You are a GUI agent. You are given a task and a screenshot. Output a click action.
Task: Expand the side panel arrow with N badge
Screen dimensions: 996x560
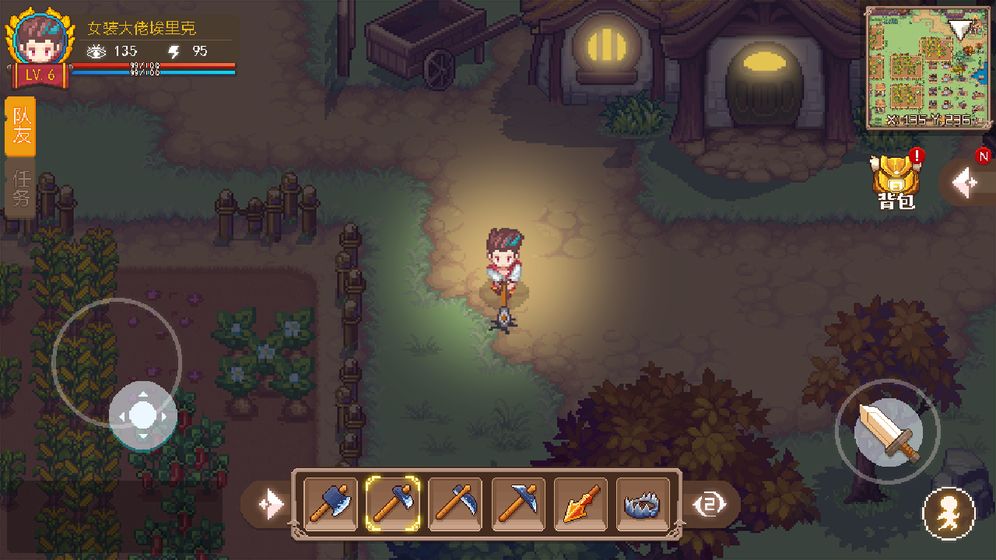pos(967,182)
